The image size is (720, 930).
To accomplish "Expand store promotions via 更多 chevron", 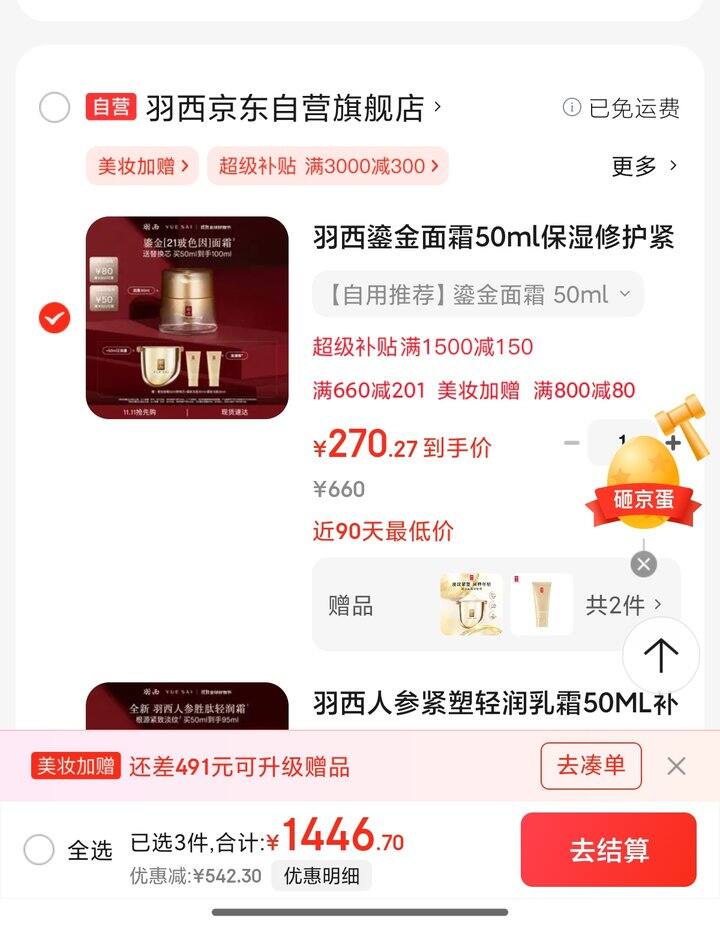I will [644, 165].
